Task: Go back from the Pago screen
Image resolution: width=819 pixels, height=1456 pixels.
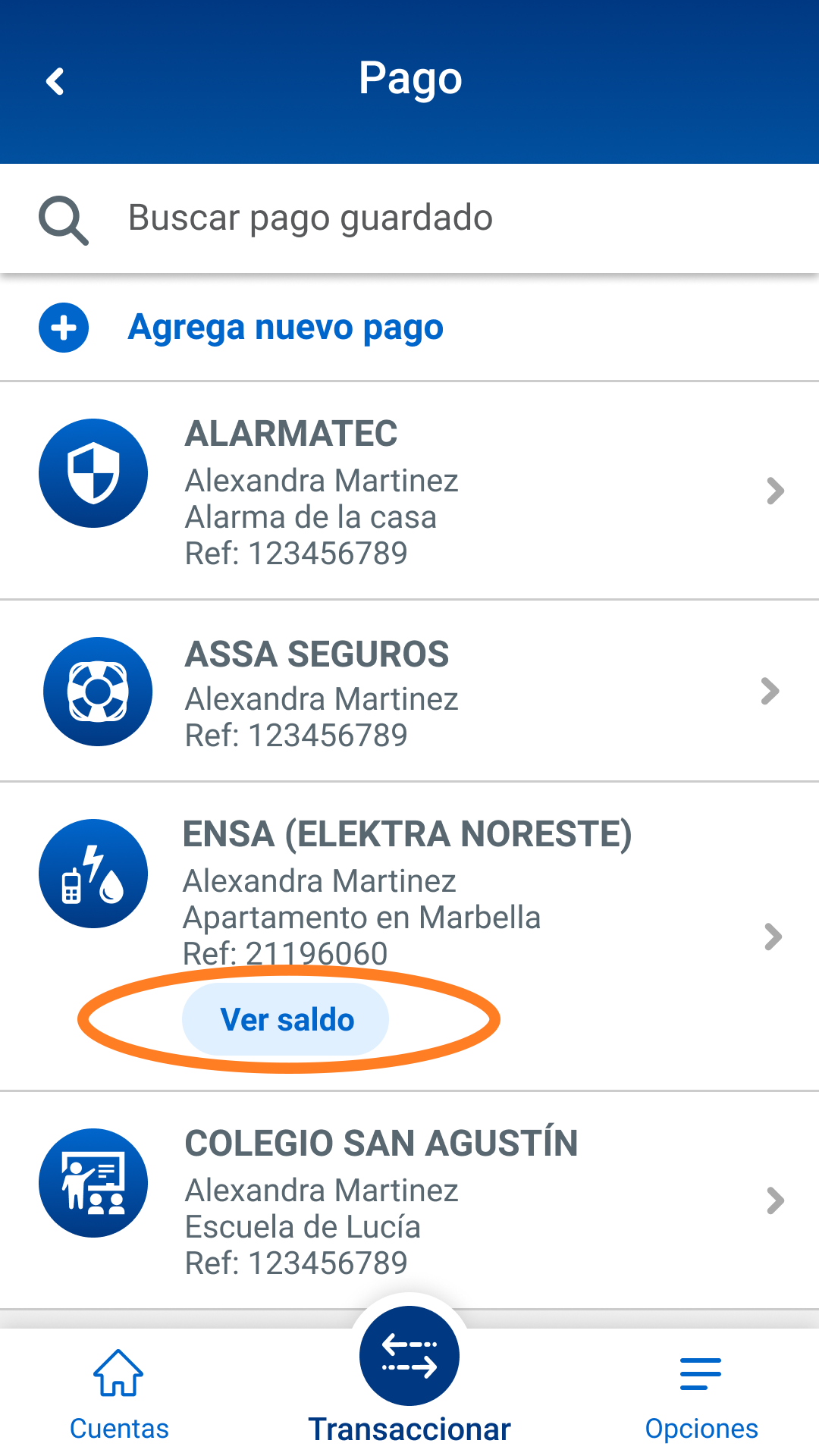Action: tap(55, 81)
